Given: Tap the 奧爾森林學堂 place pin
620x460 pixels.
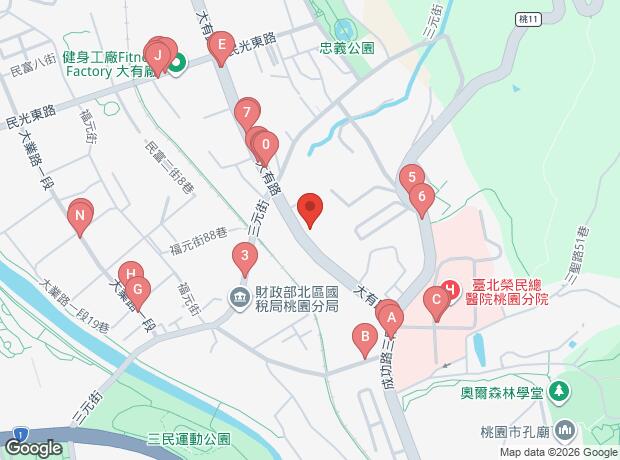Looking at the screenshot, I should point(558,392).
